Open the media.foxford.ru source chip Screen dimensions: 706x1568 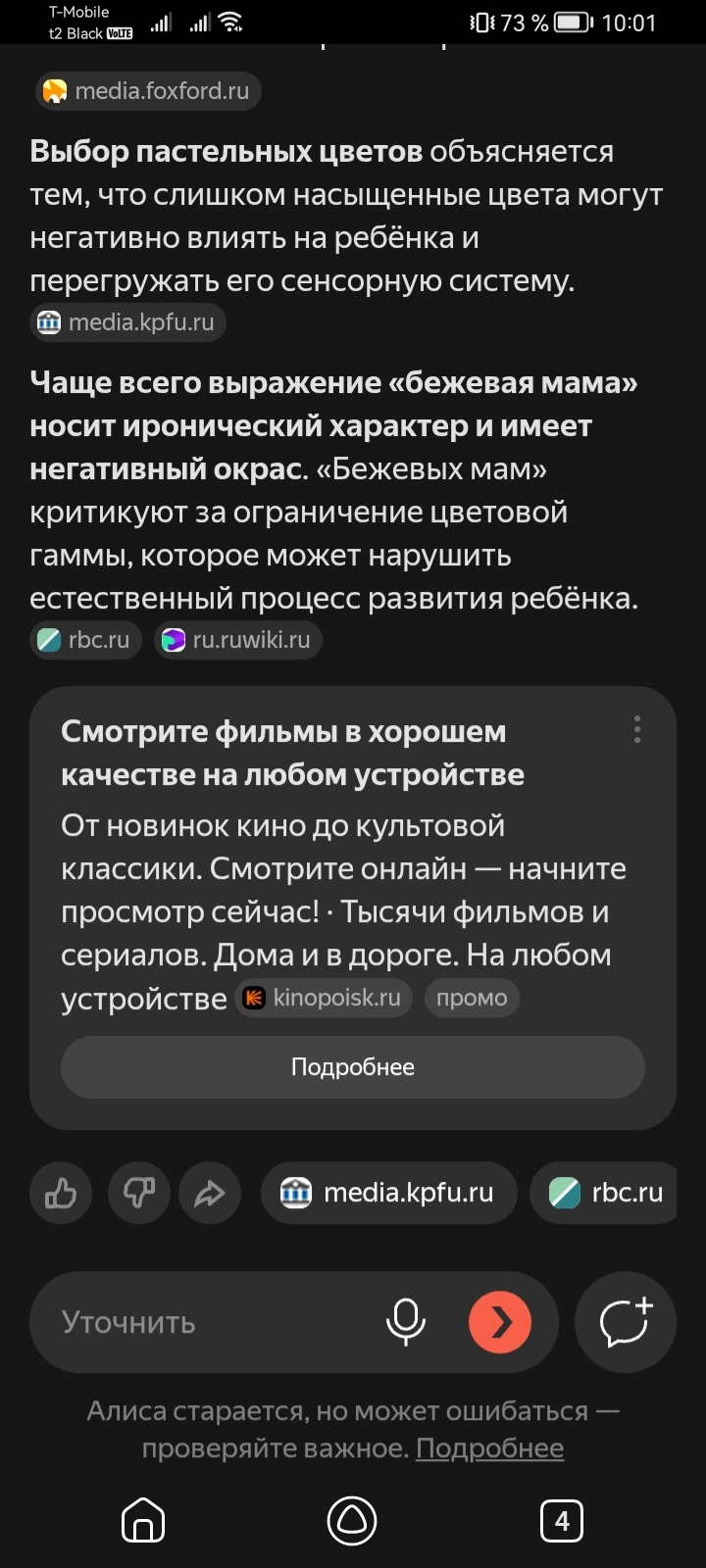point(148,91)
